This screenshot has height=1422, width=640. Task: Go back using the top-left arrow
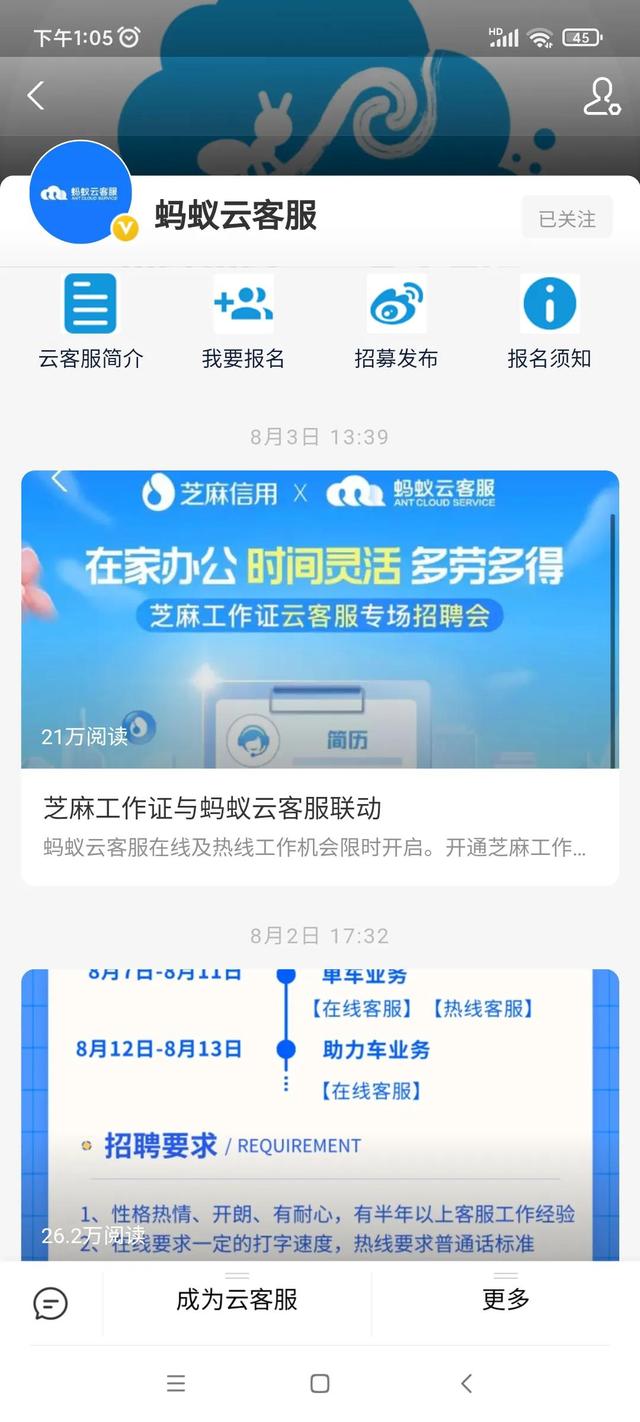coord(36,96)
